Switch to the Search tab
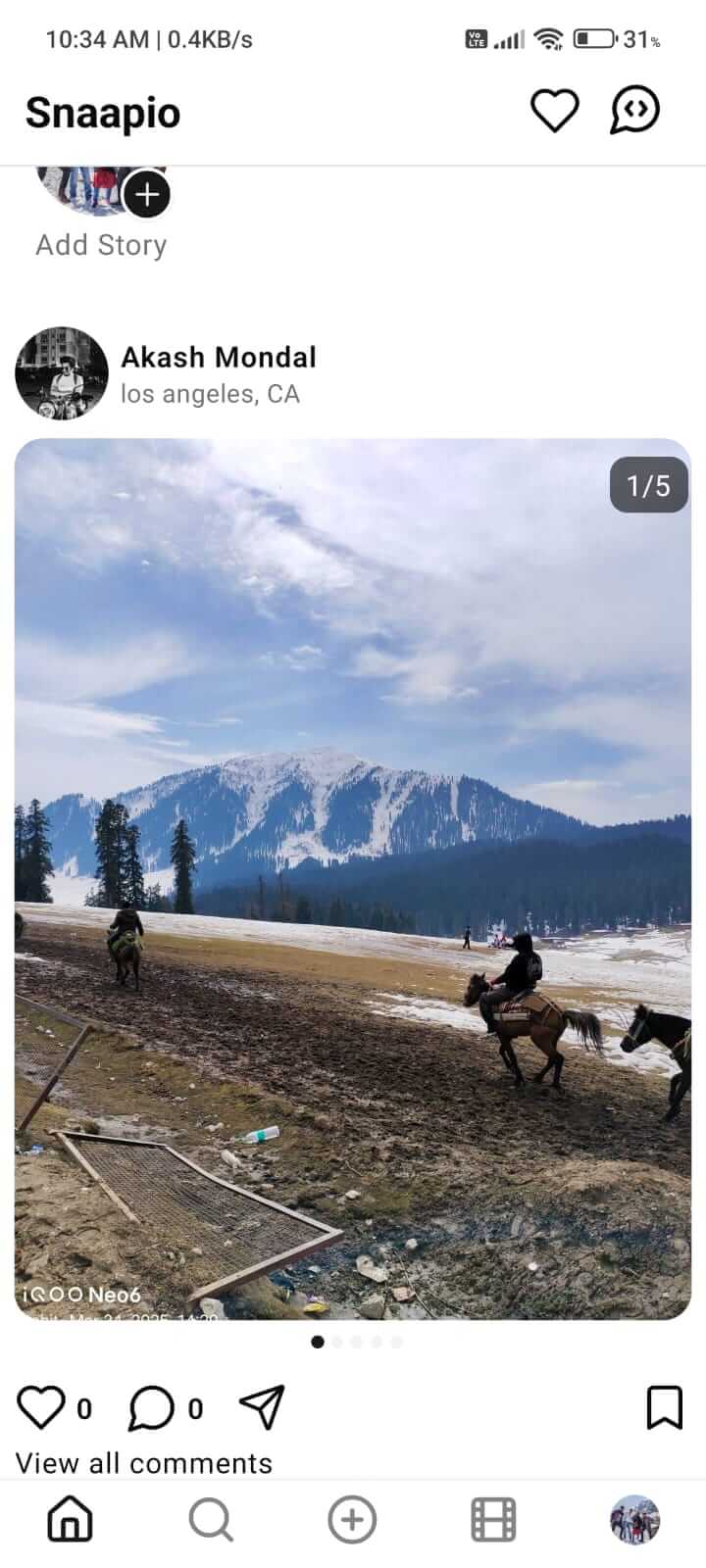 [211, 1521]
